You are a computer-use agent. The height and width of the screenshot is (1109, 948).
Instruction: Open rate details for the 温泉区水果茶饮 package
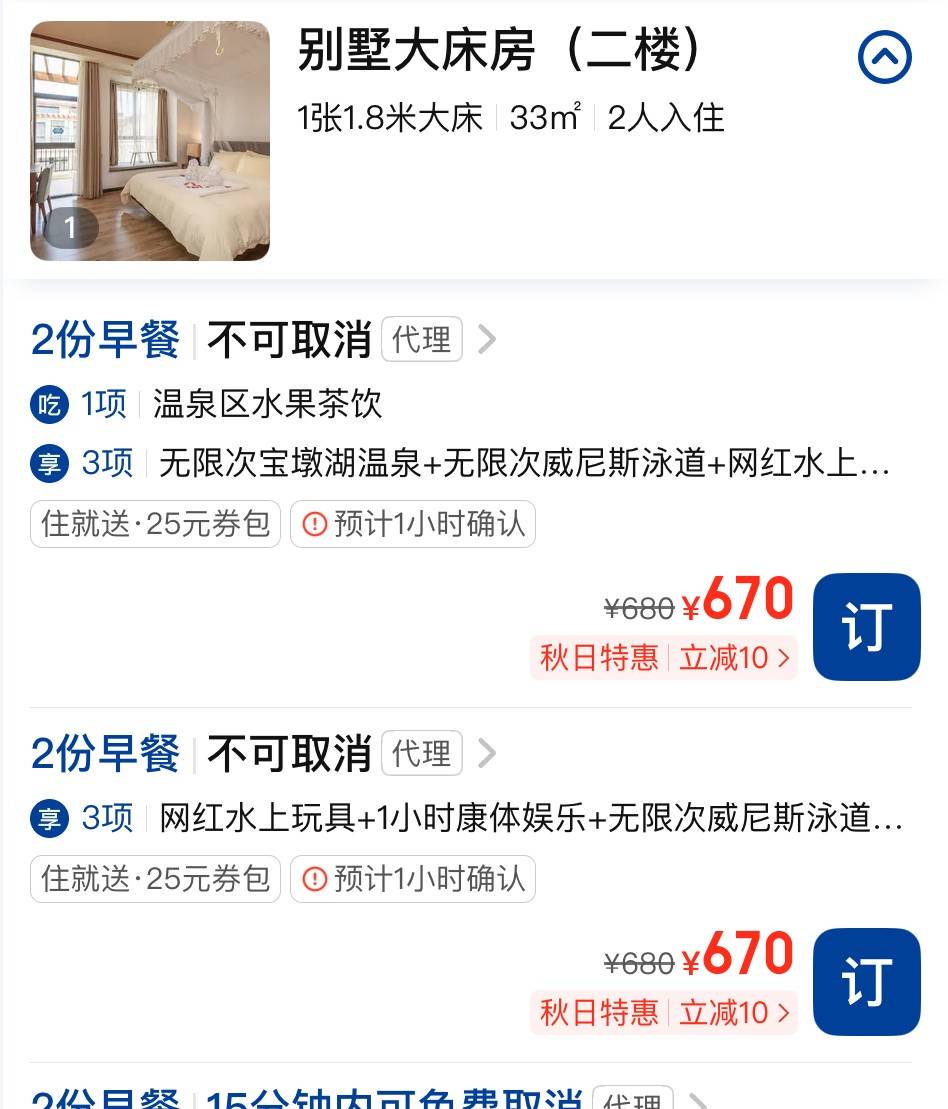point(487,340)
